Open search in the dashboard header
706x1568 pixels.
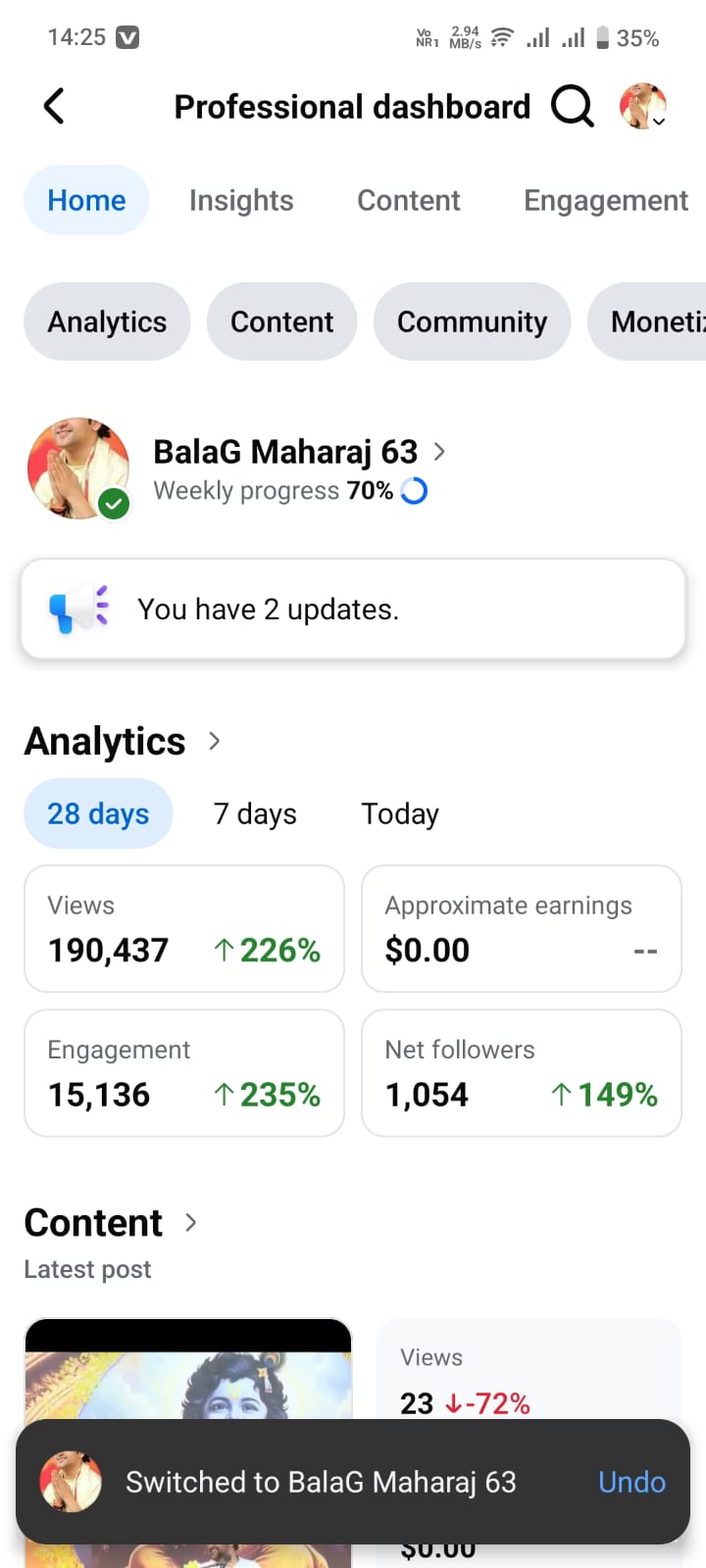click(x=572, y=106)
